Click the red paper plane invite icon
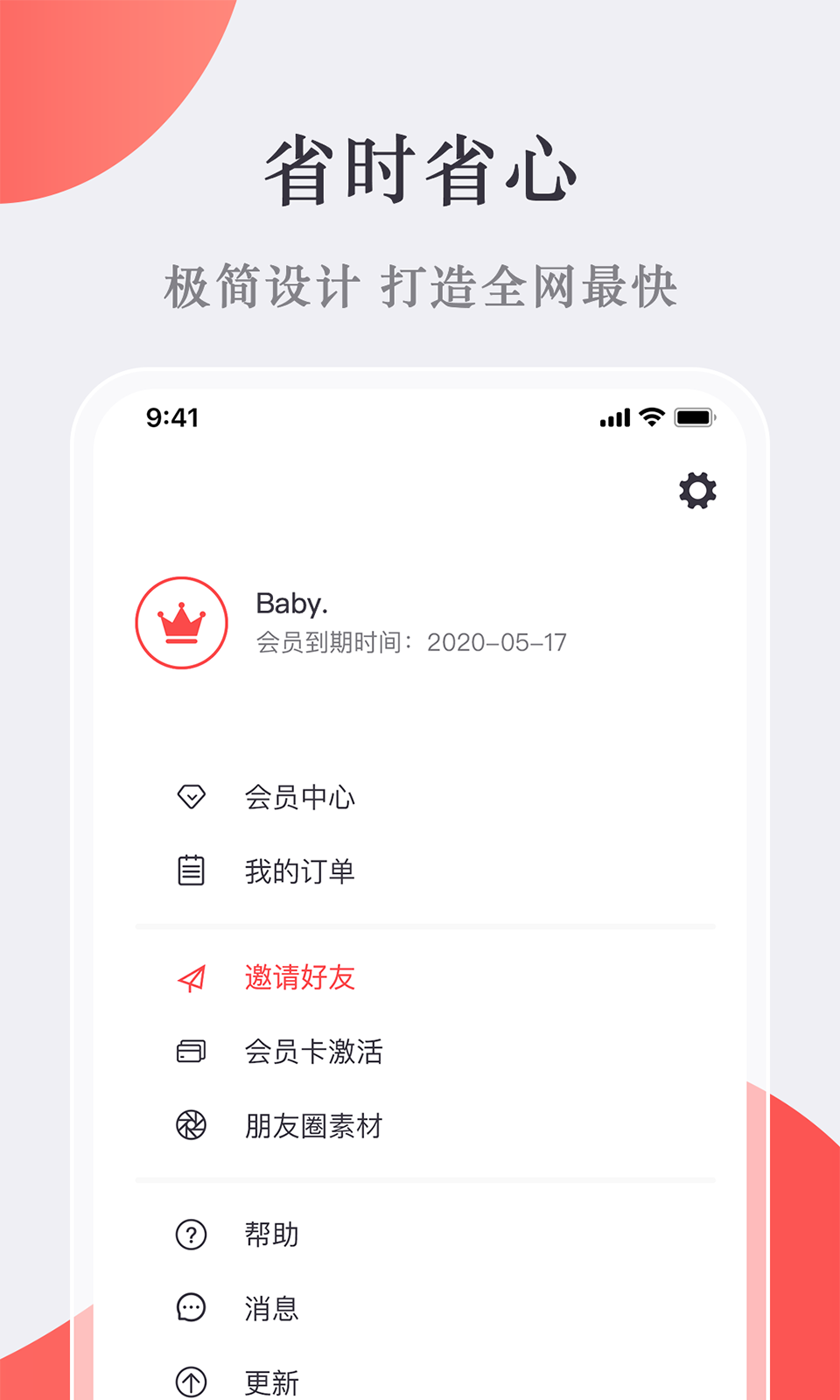This screenshot has height=1400, width=840. tap(192, 977)
